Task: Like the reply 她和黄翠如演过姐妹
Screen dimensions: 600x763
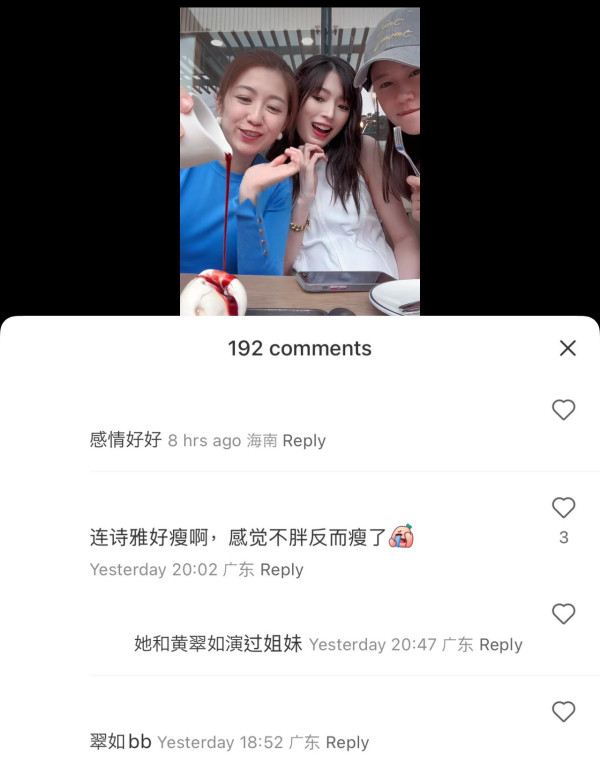Action: [x=563, y=614]
